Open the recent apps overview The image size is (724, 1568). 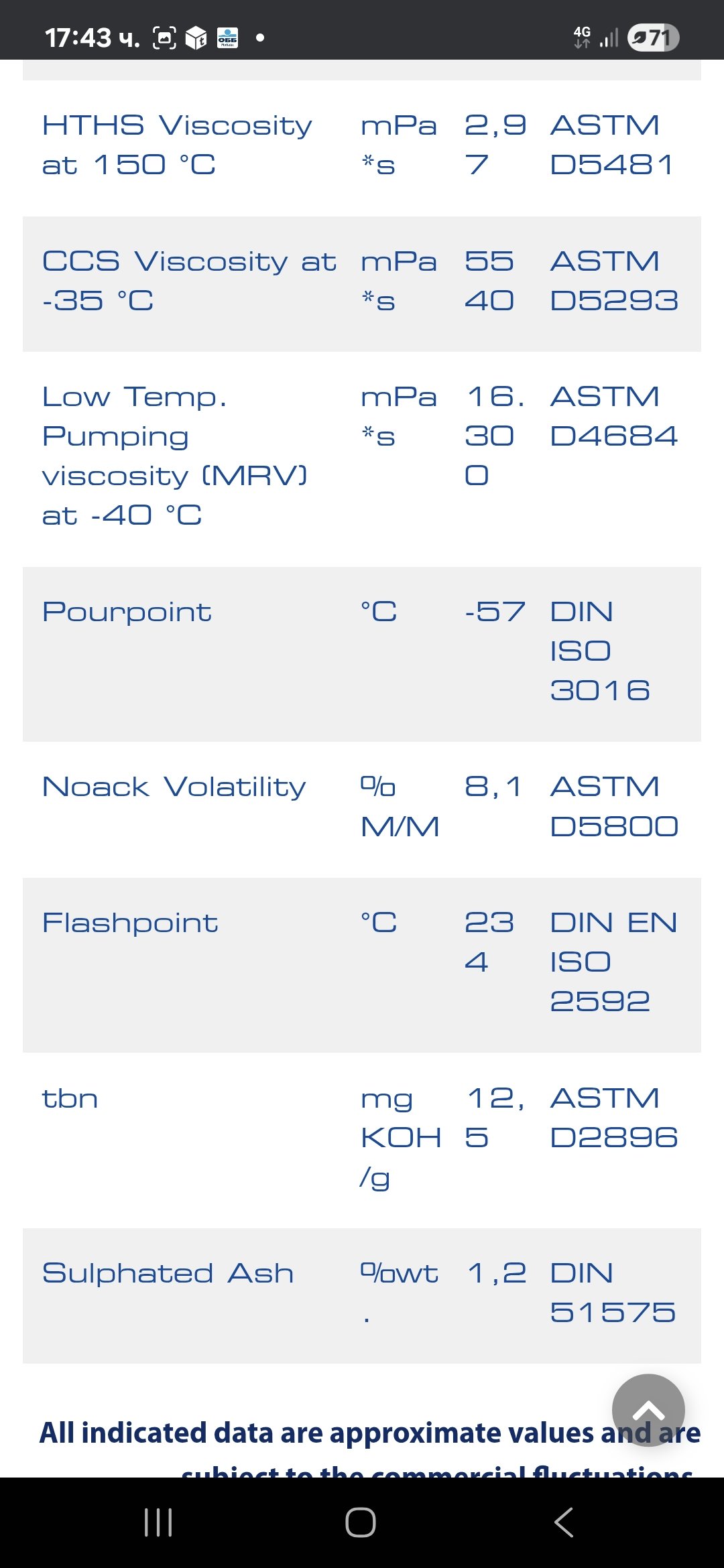click(x=158, y=1522)
